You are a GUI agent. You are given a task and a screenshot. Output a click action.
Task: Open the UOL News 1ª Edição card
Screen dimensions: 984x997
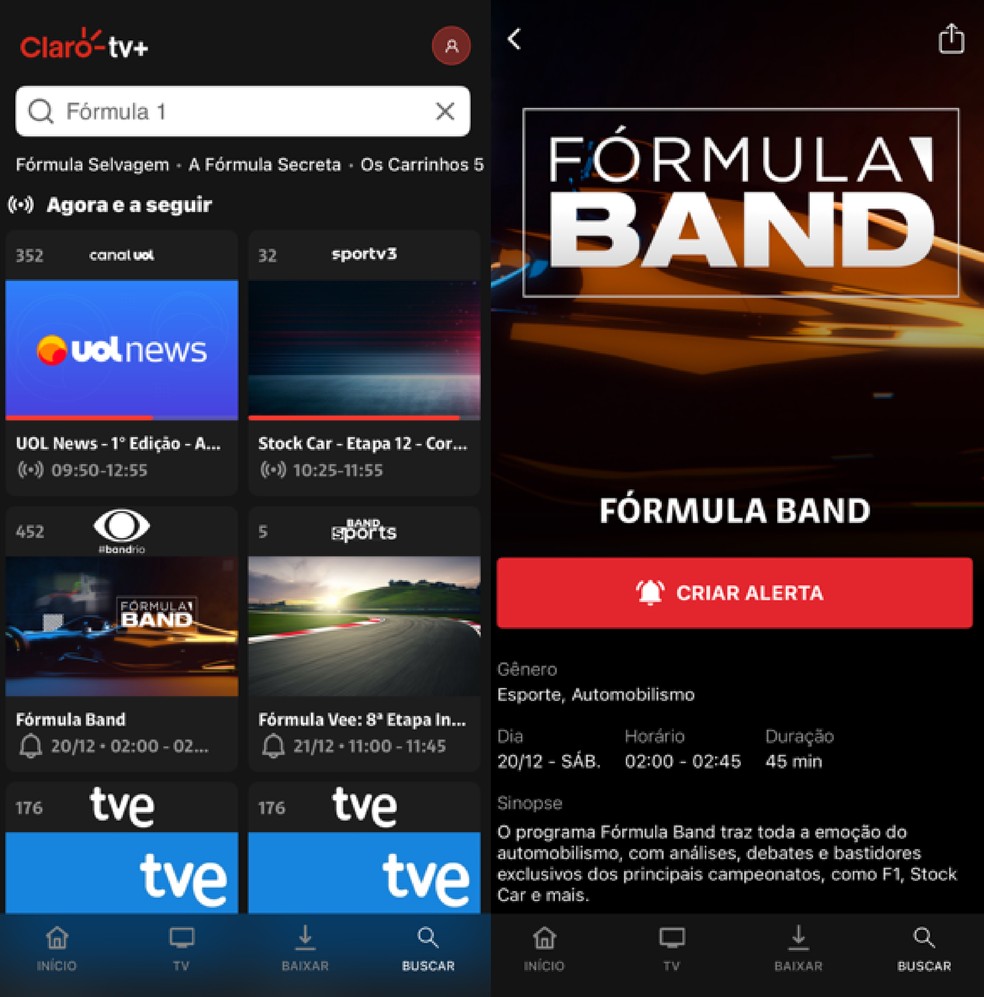click(121, 363)
